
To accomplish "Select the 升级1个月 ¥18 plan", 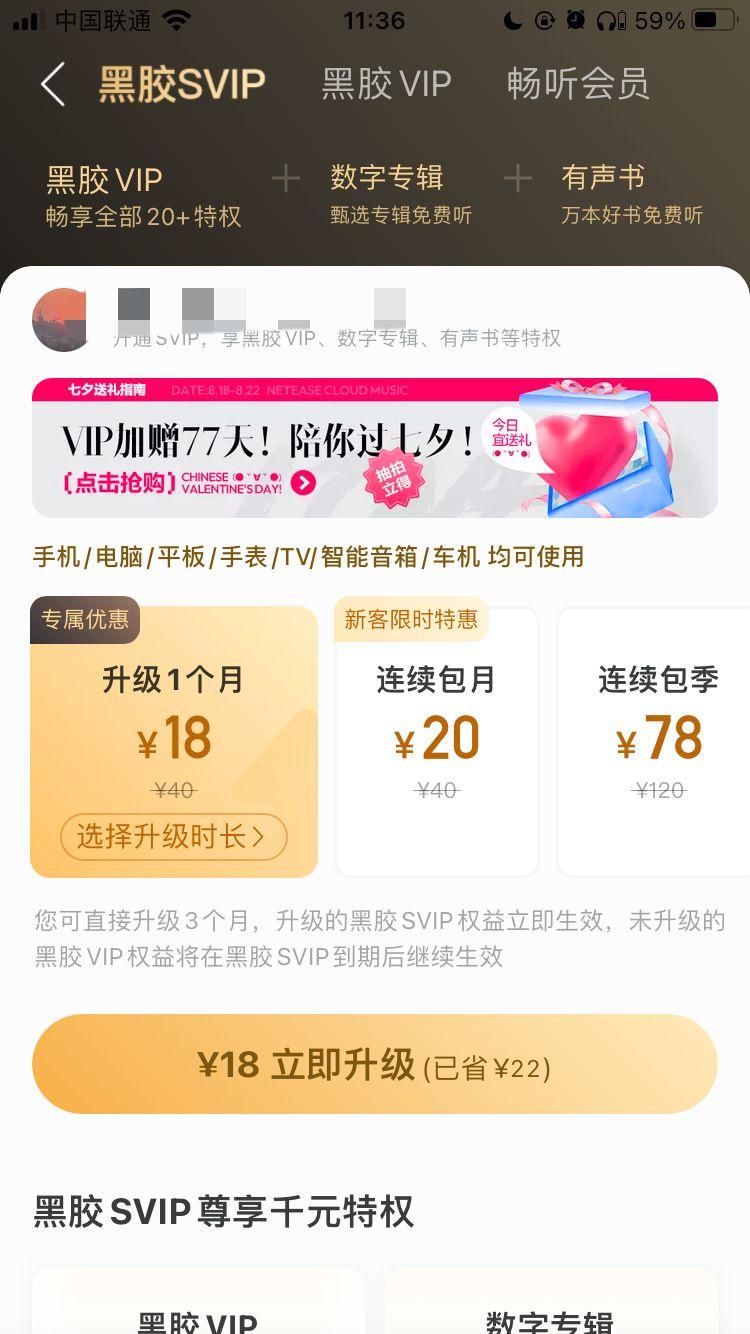I will click(174, 720).
